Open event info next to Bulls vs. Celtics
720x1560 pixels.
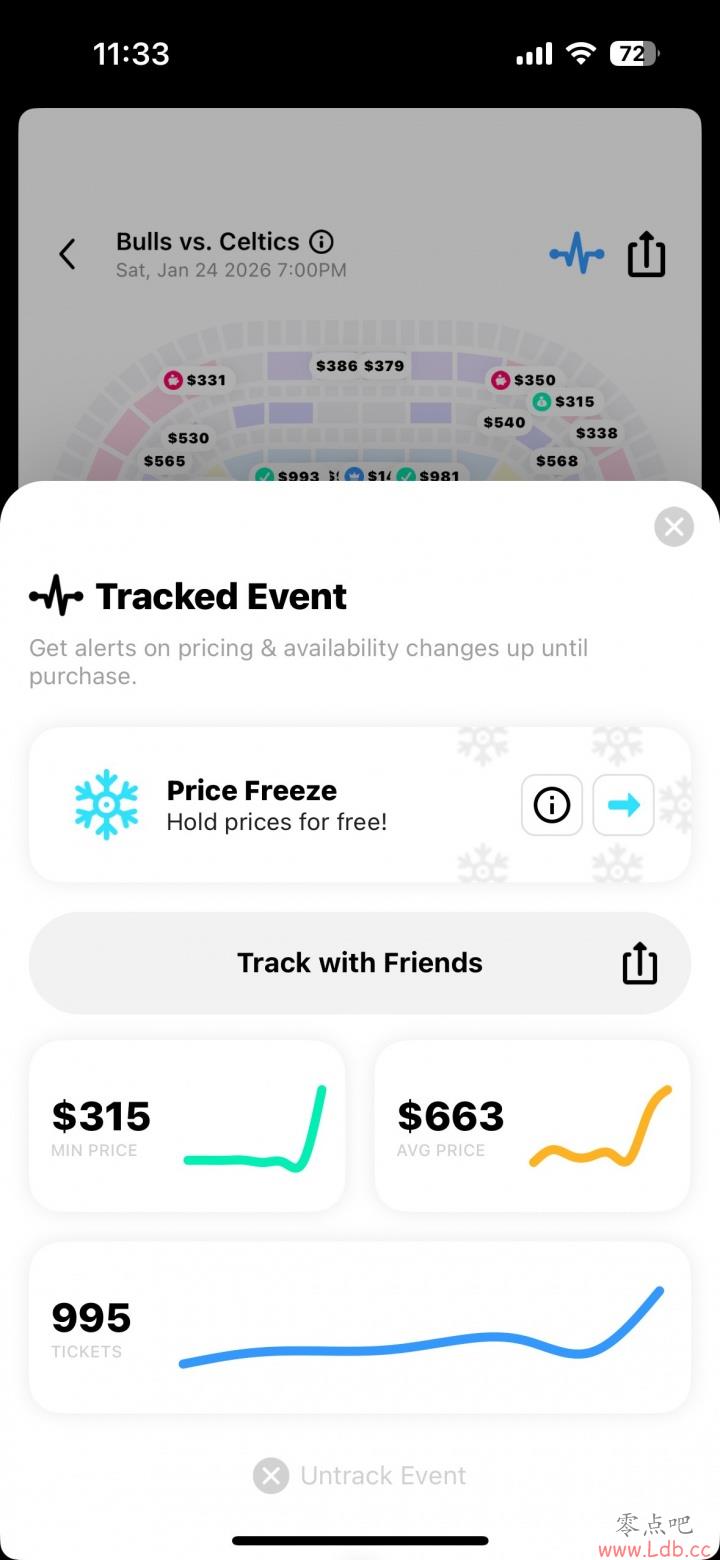pos(321,242)
